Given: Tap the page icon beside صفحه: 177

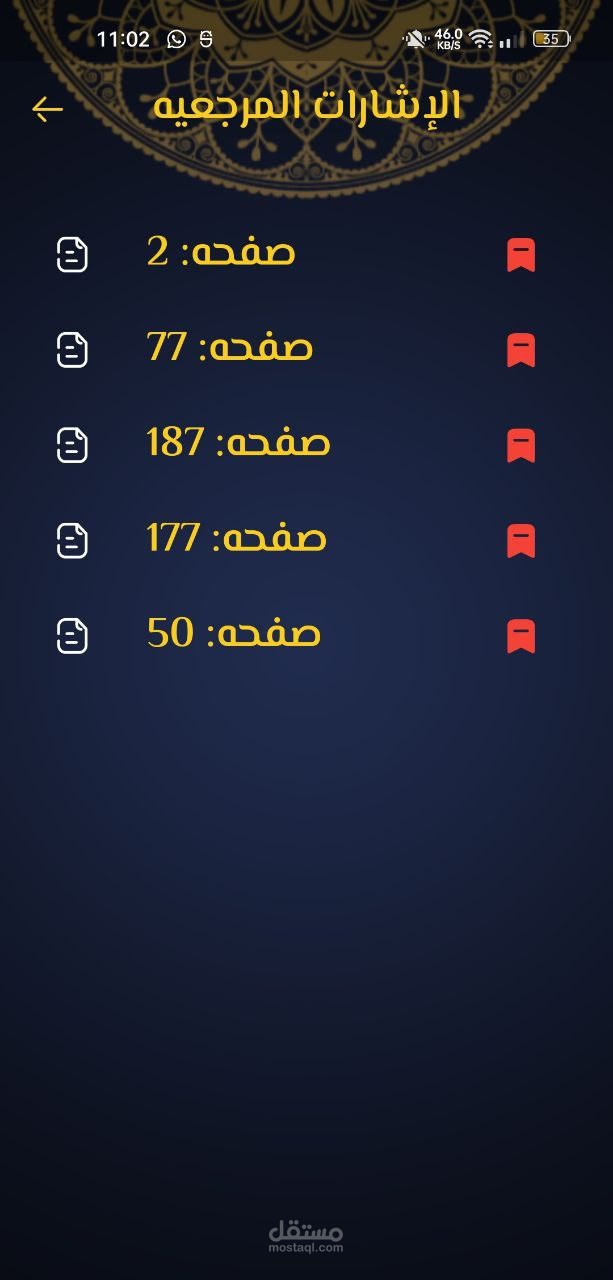Looking at the screenshot, I should click(x=72, y=541).
